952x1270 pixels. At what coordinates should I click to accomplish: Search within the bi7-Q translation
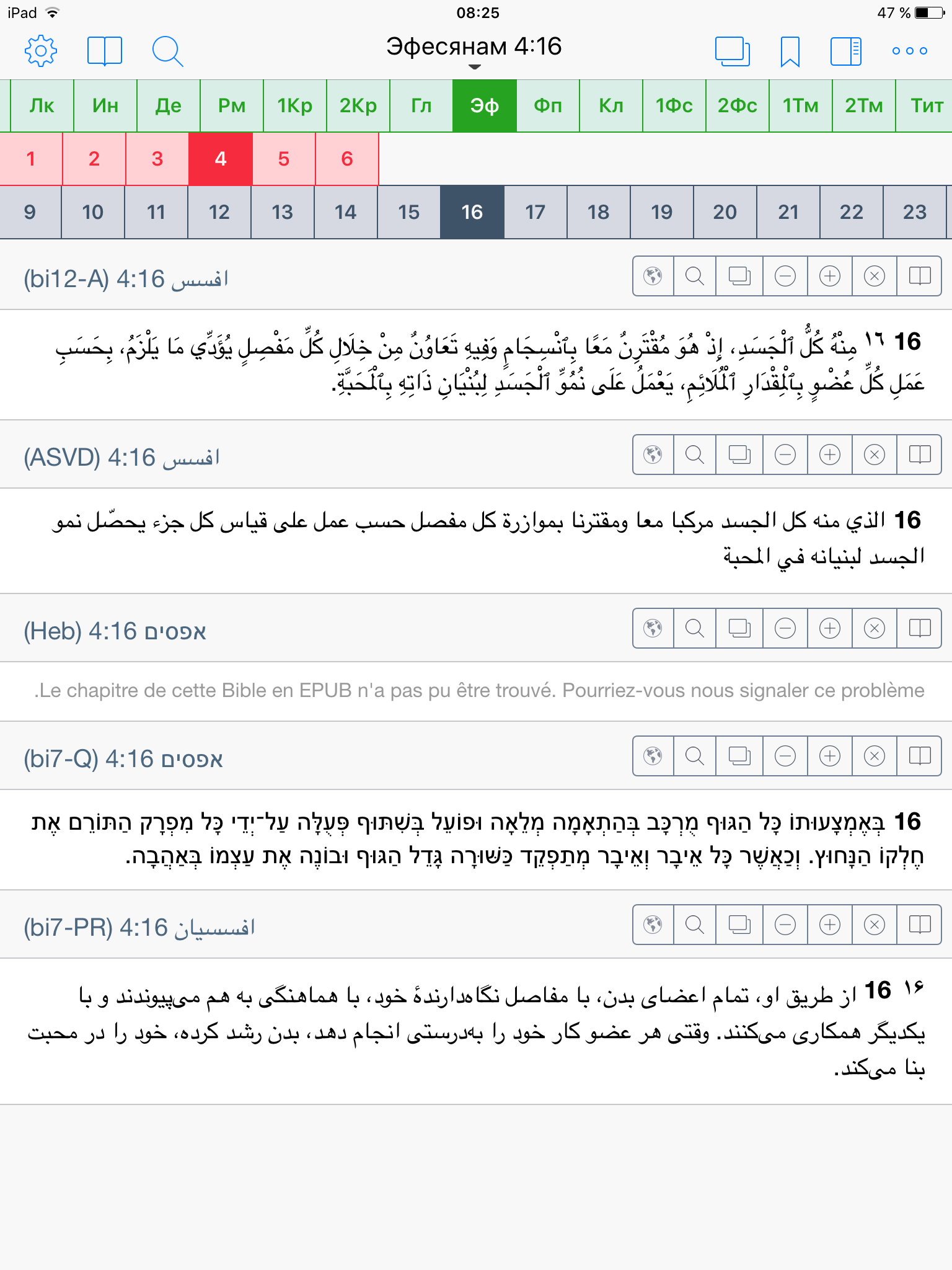(x=695, y=757)
